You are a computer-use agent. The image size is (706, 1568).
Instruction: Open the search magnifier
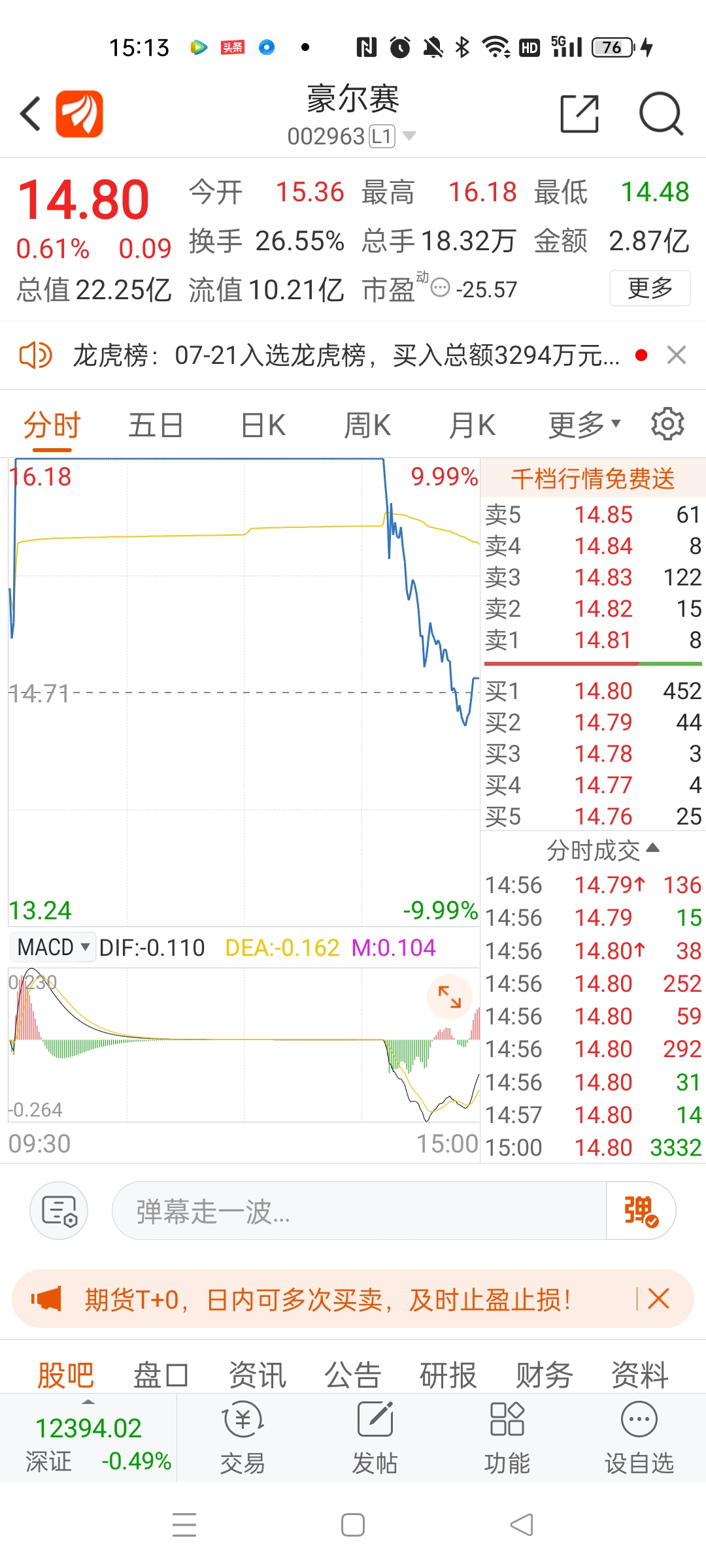(661, 114)
